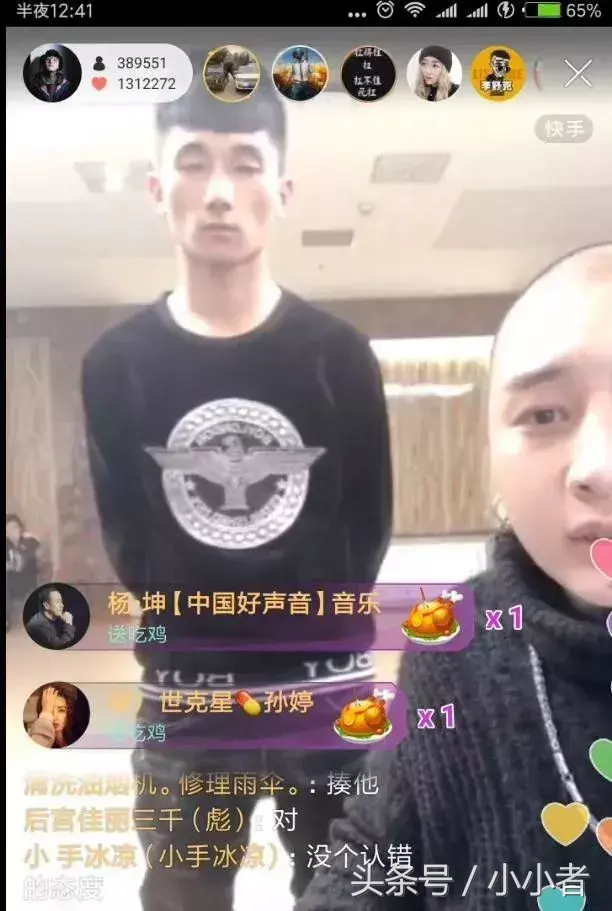Tap the comment by 后宫佳丽三千
This screenshot has height=911, width=612.
coord(160,820)
